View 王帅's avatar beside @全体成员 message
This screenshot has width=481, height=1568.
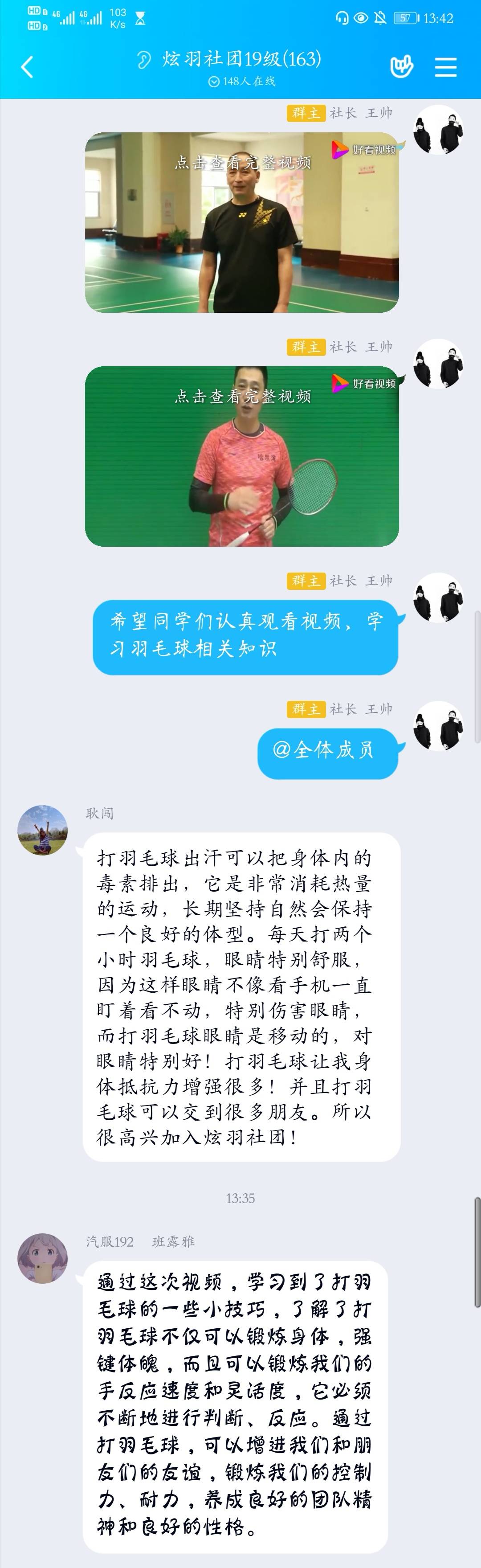point(438,725)
